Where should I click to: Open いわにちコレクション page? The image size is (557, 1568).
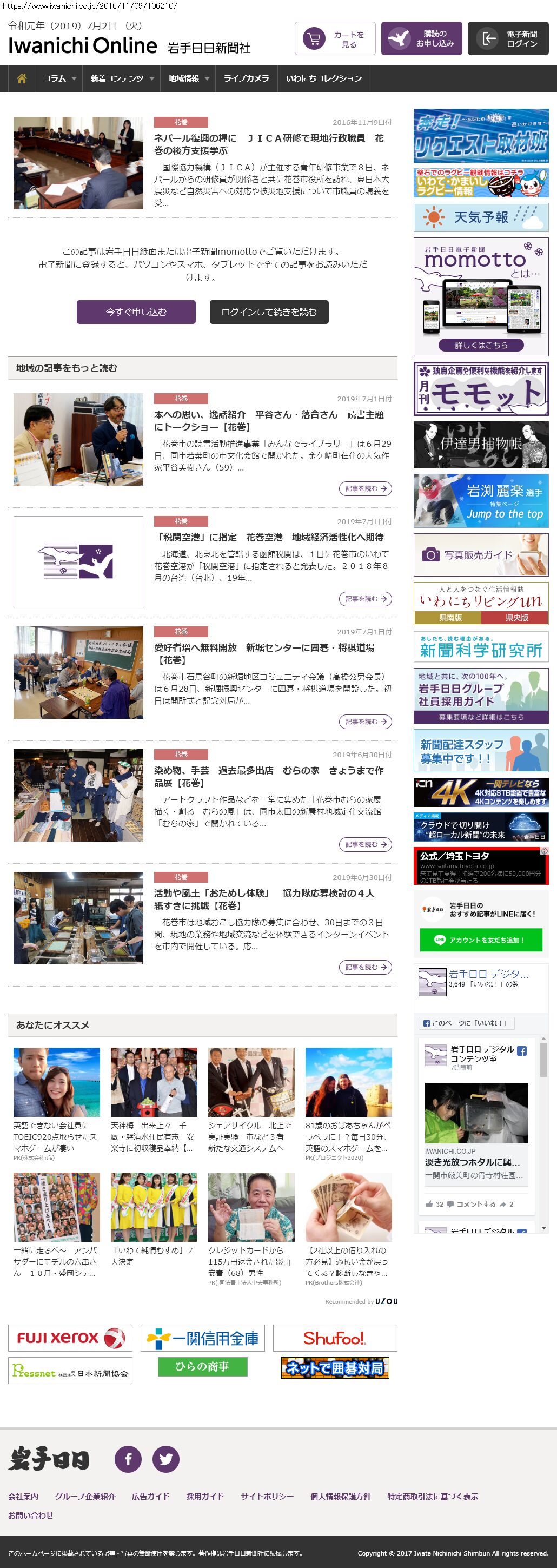[323, 78]
